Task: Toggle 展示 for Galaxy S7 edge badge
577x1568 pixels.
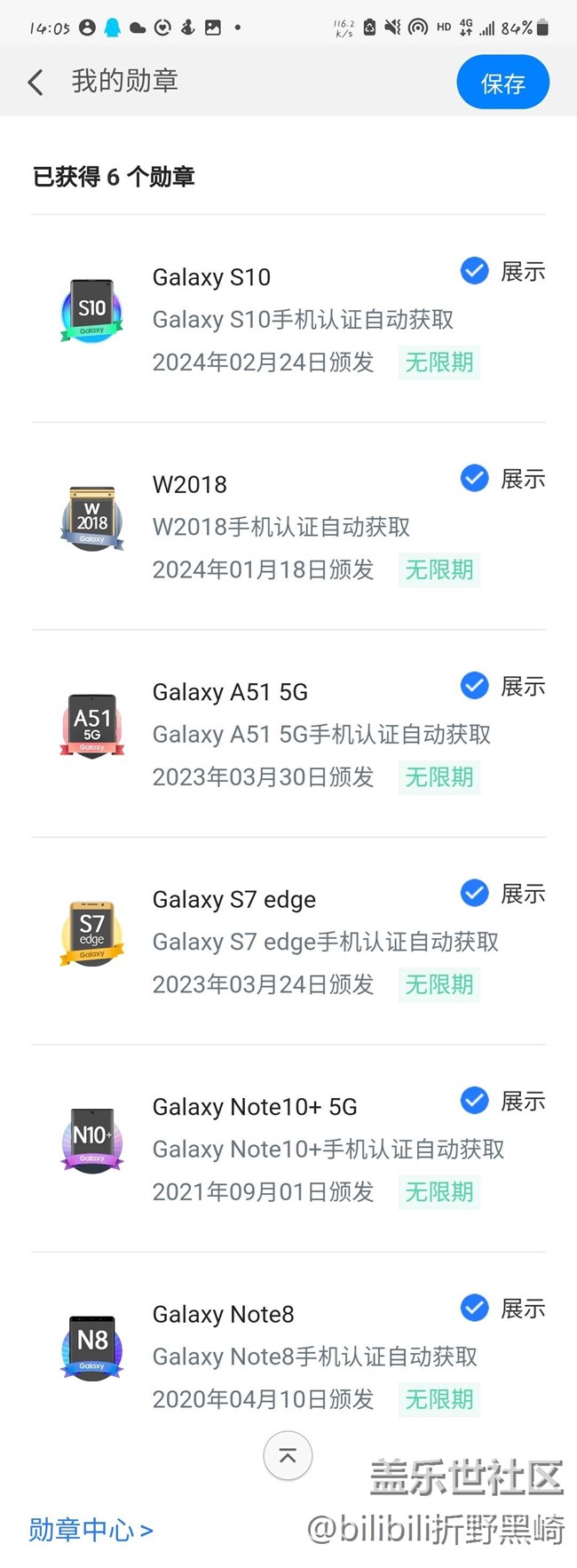Action: [475, 894]
